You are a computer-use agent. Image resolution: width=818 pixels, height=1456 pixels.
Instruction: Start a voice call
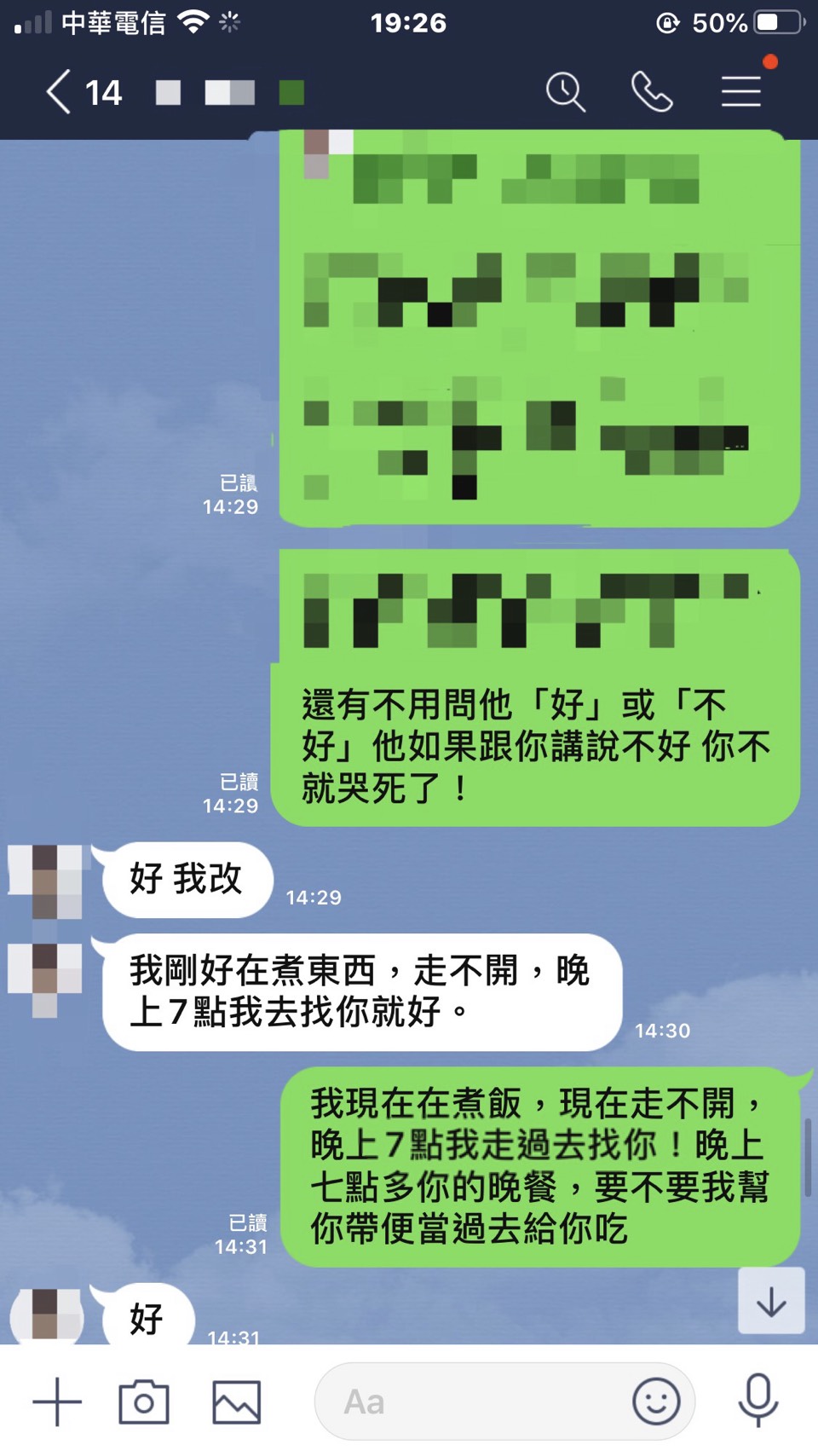click(x=652, y=92)
